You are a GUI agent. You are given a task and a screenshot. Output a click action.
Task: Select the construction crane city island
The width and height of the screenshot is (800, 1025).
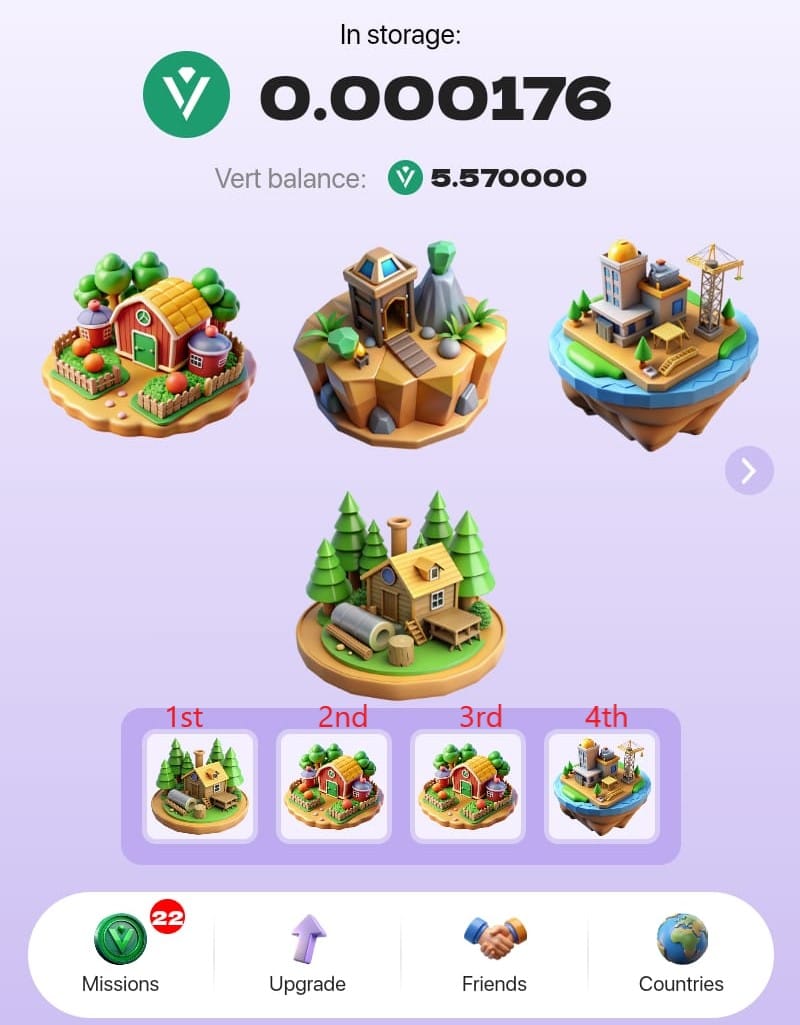click(x=652, y=345)
